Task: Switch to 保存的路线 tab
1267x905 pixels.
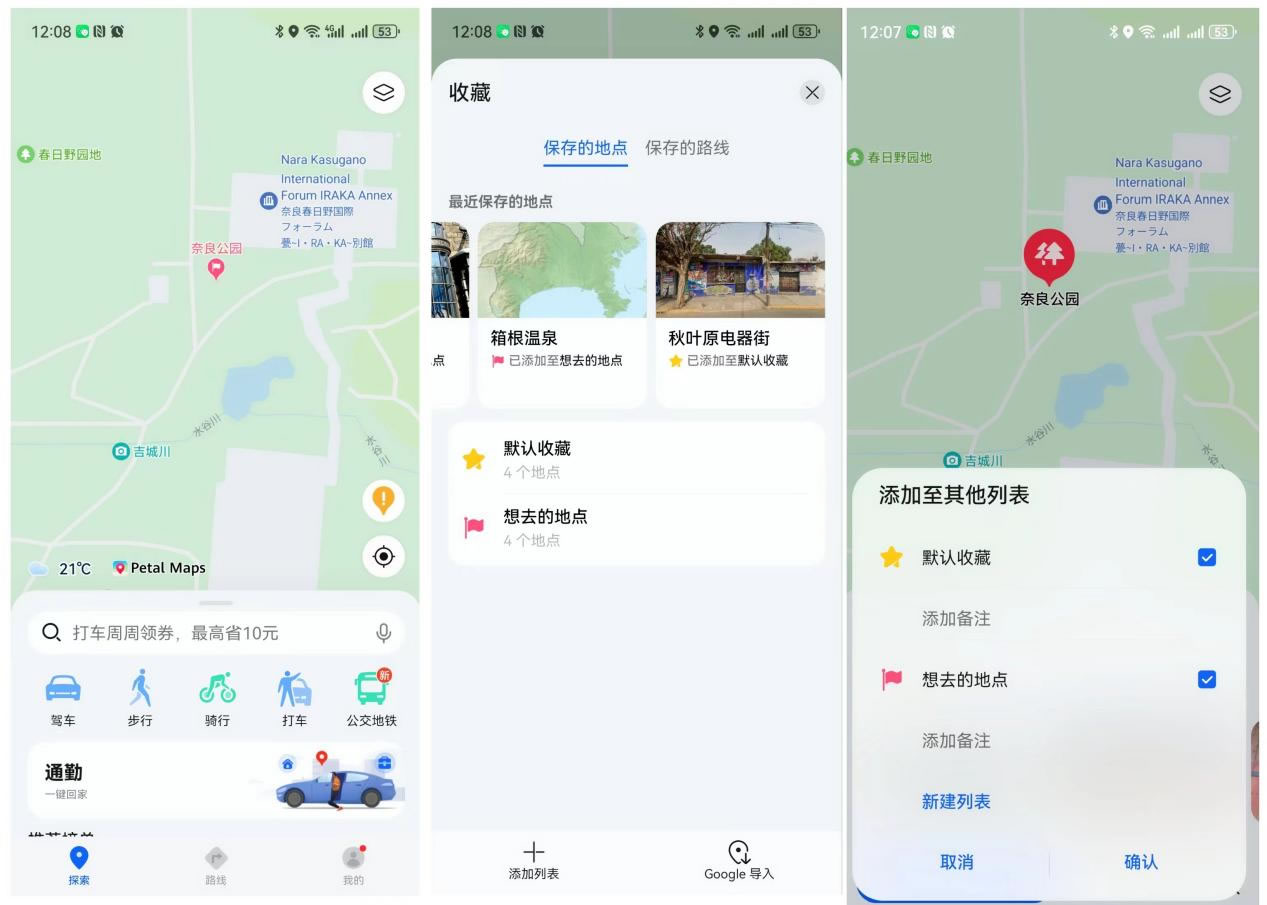Action: (687, 148)
